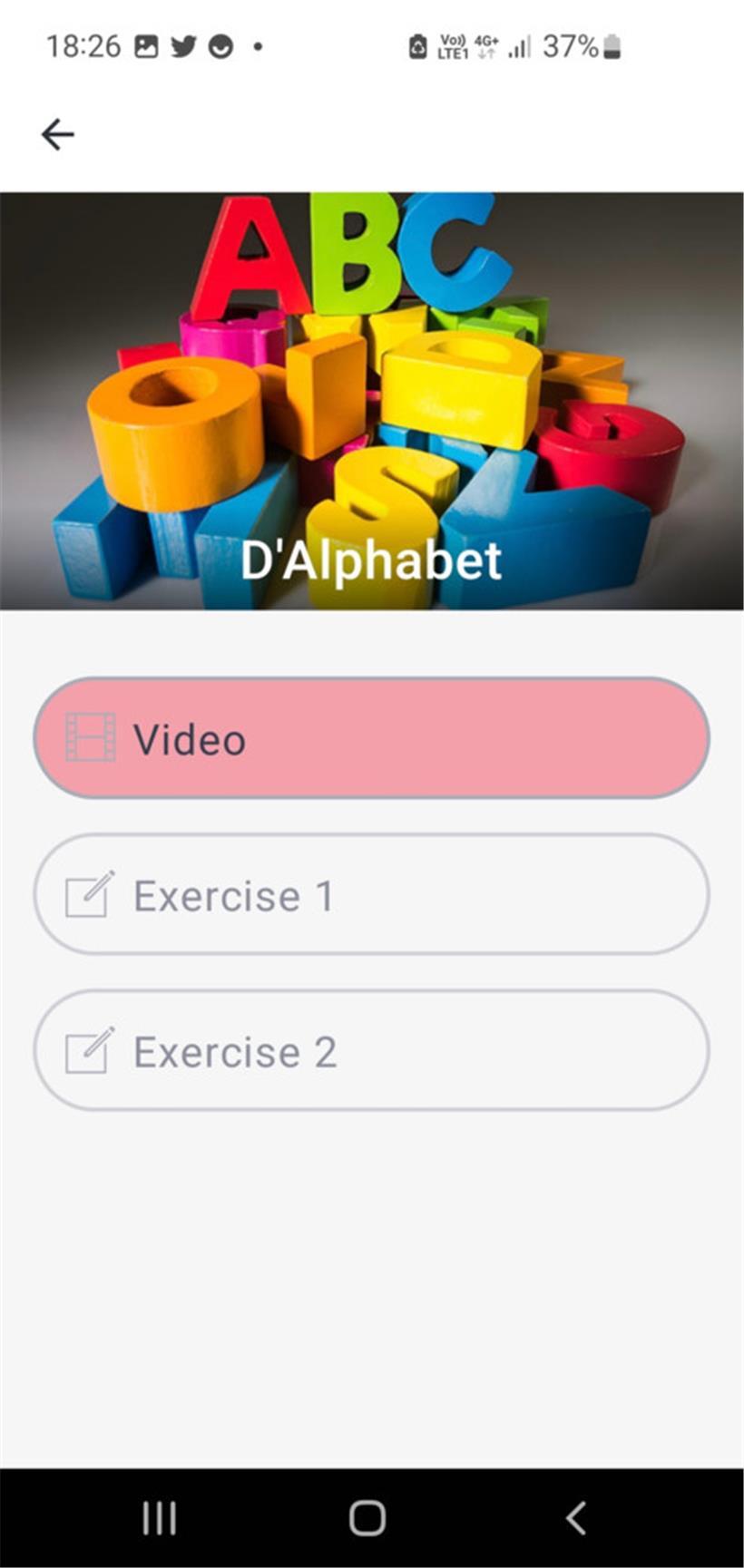
Task: Tap the battery indicator in status bar
Action: [610, 44]
